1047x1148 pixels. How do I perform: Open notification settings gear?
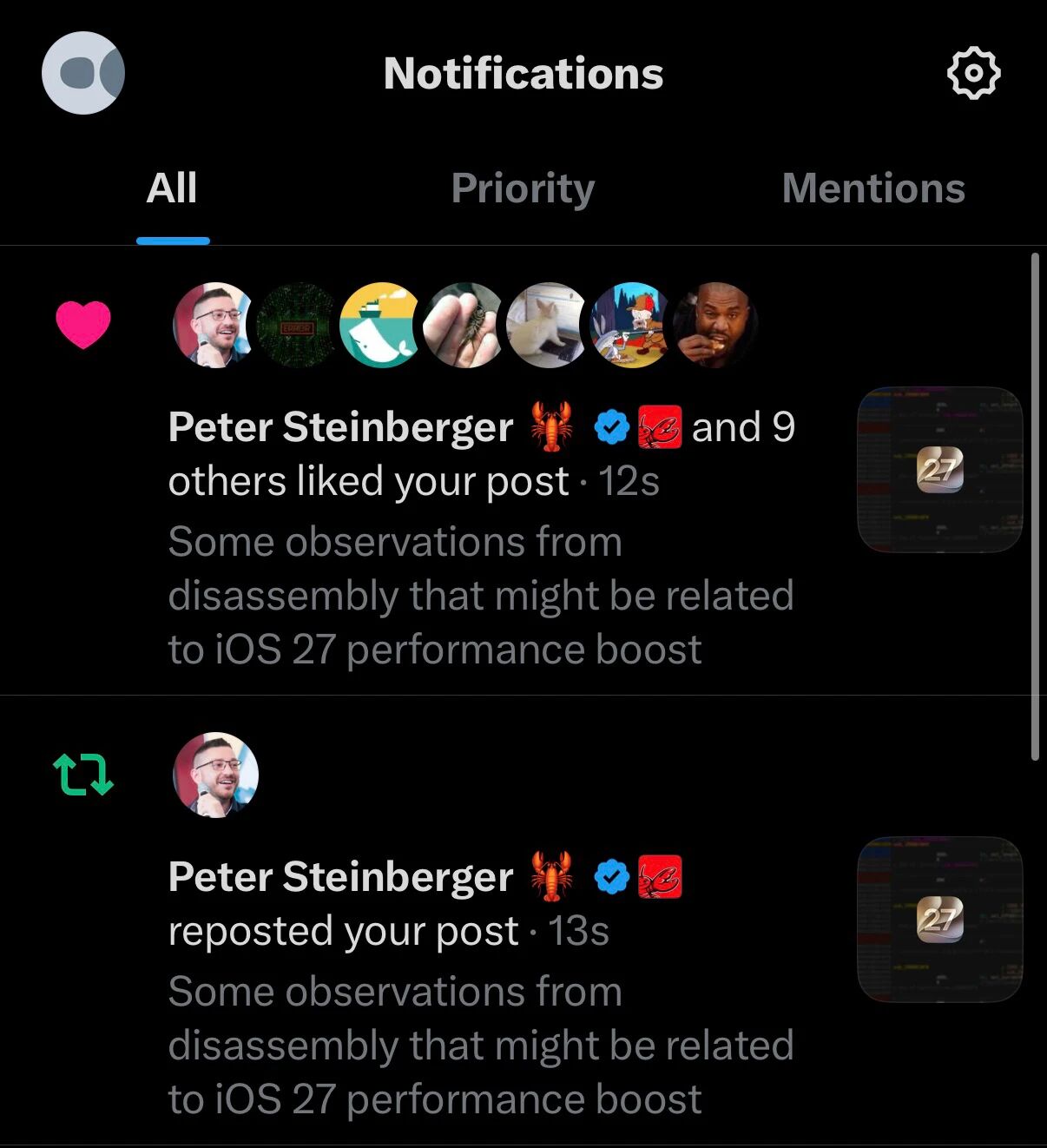tap(973, 73)
